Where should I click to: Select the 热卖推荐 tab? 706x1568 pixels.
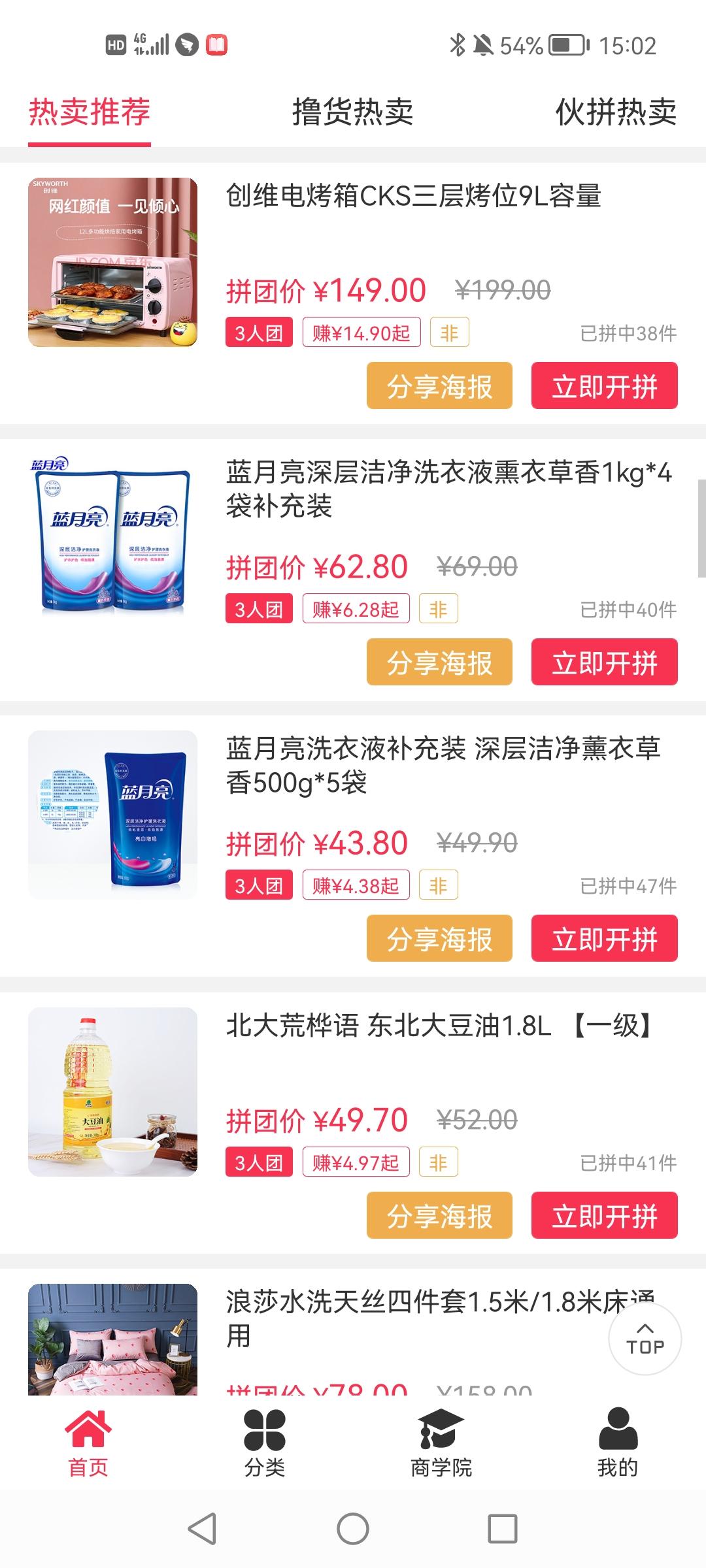(x=90, y=112)
